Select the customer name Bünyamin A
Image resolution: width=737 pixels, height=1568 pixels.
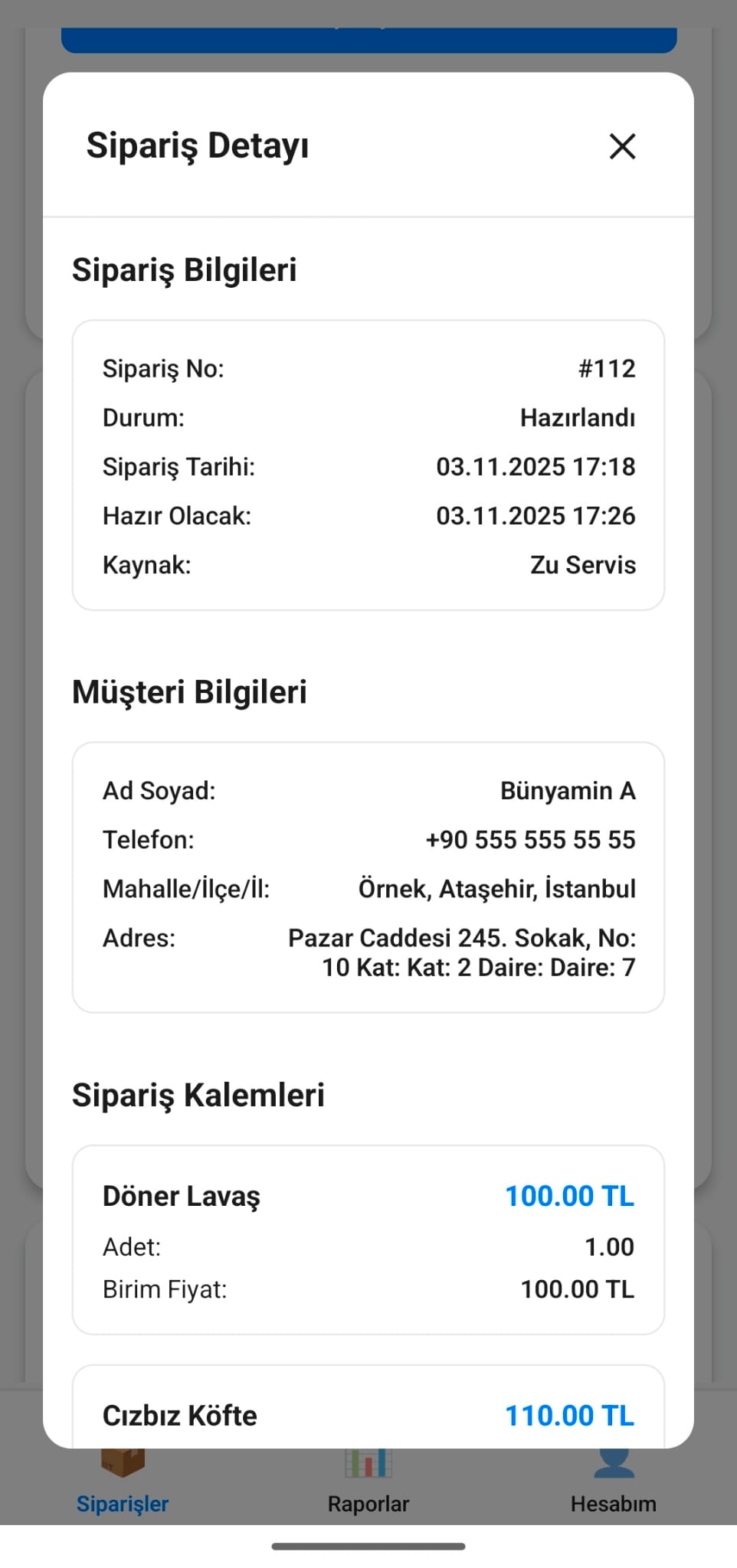(x=568, y=790)
